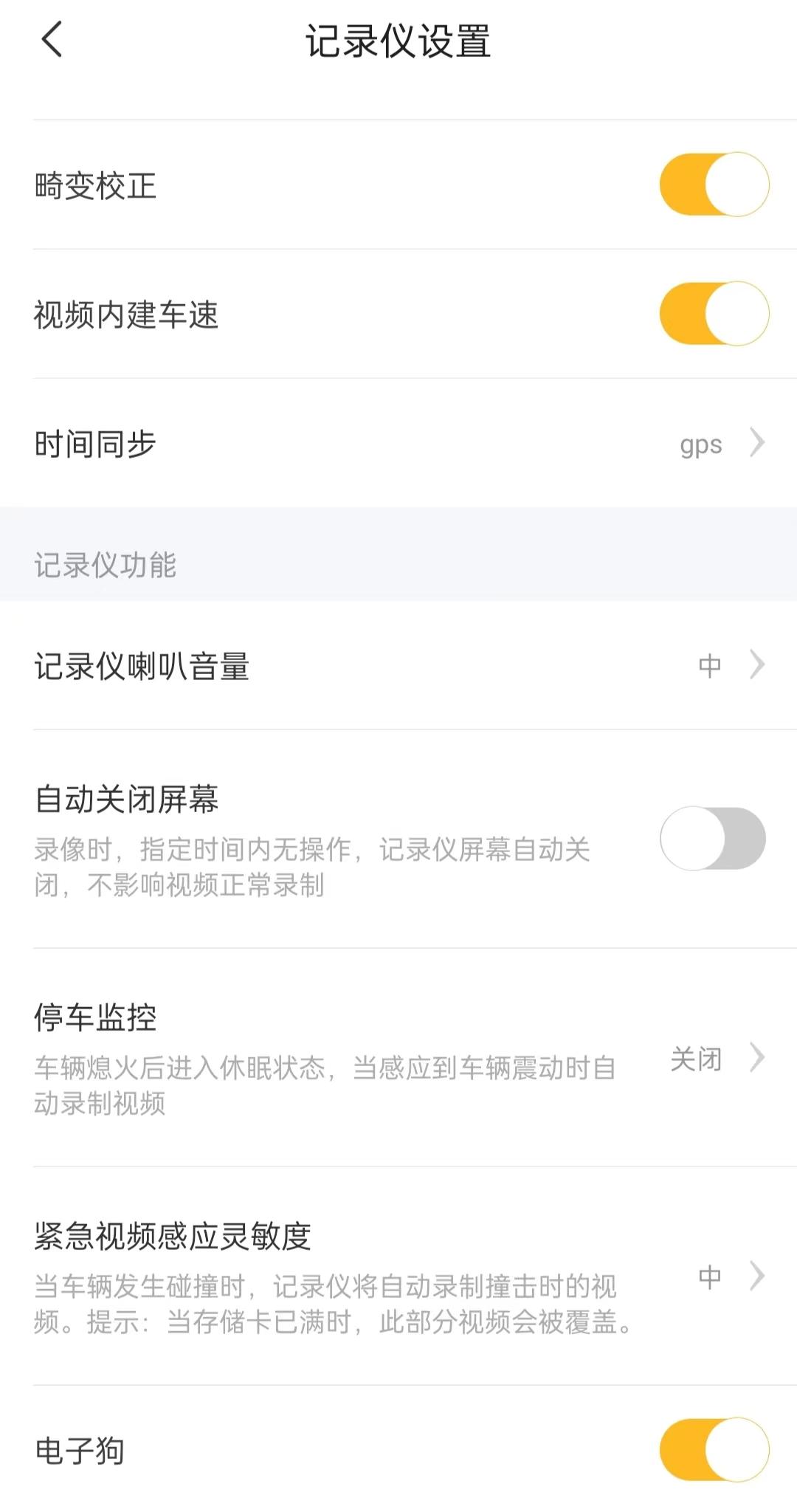The width and height of the screenshot is (797, 1512).
Task: Open the 停车监控 options
Action: click(759, 1059)
